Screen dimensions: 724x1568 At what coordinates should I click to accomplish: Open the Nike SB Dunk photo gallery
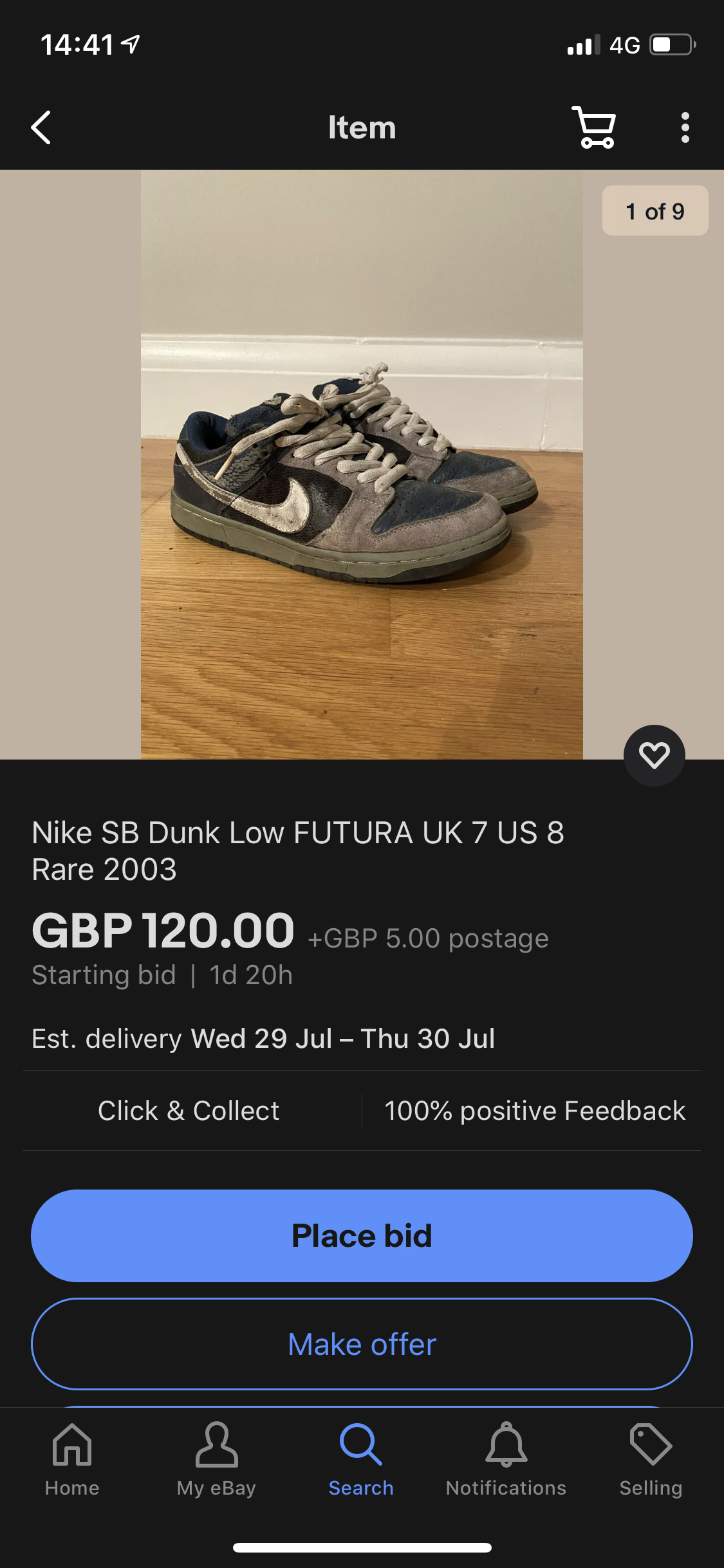(x=362, y=464)
